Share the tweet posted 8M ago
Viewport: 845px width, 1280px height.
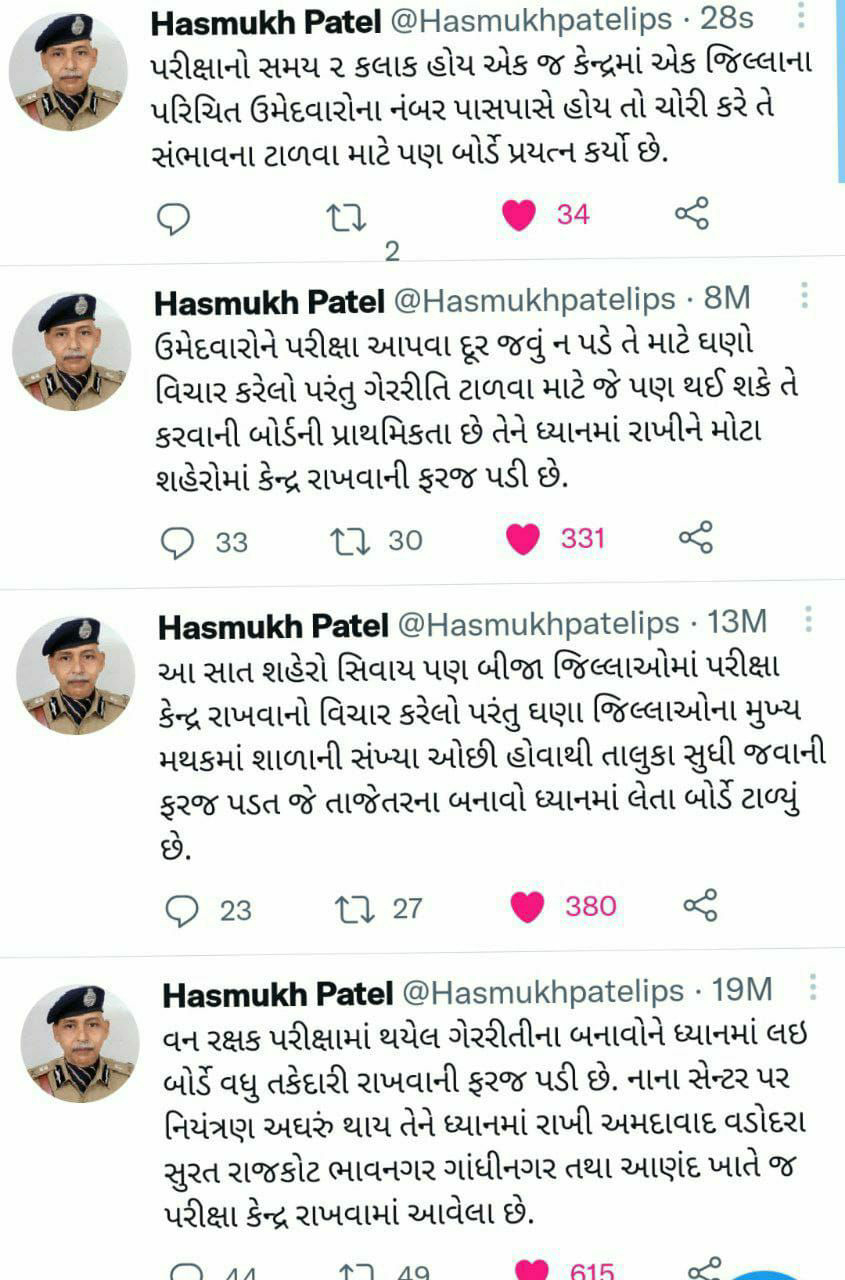pos(695,540)
